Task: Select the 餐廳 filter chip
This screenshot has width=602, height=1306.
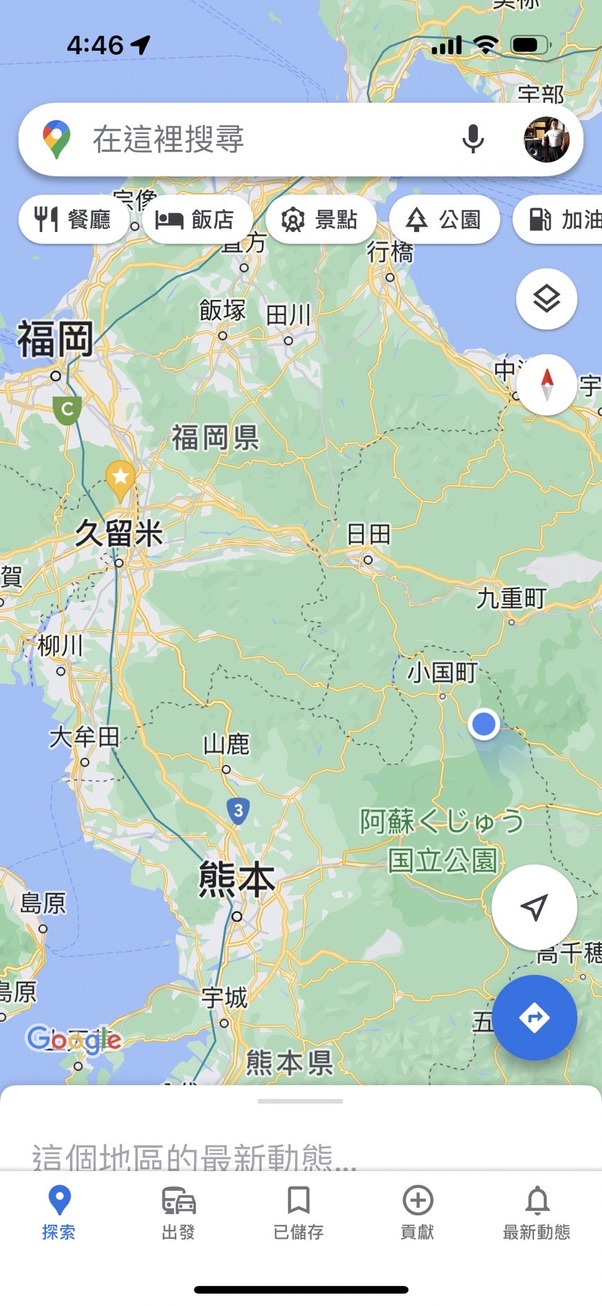Action: point(74,220)
